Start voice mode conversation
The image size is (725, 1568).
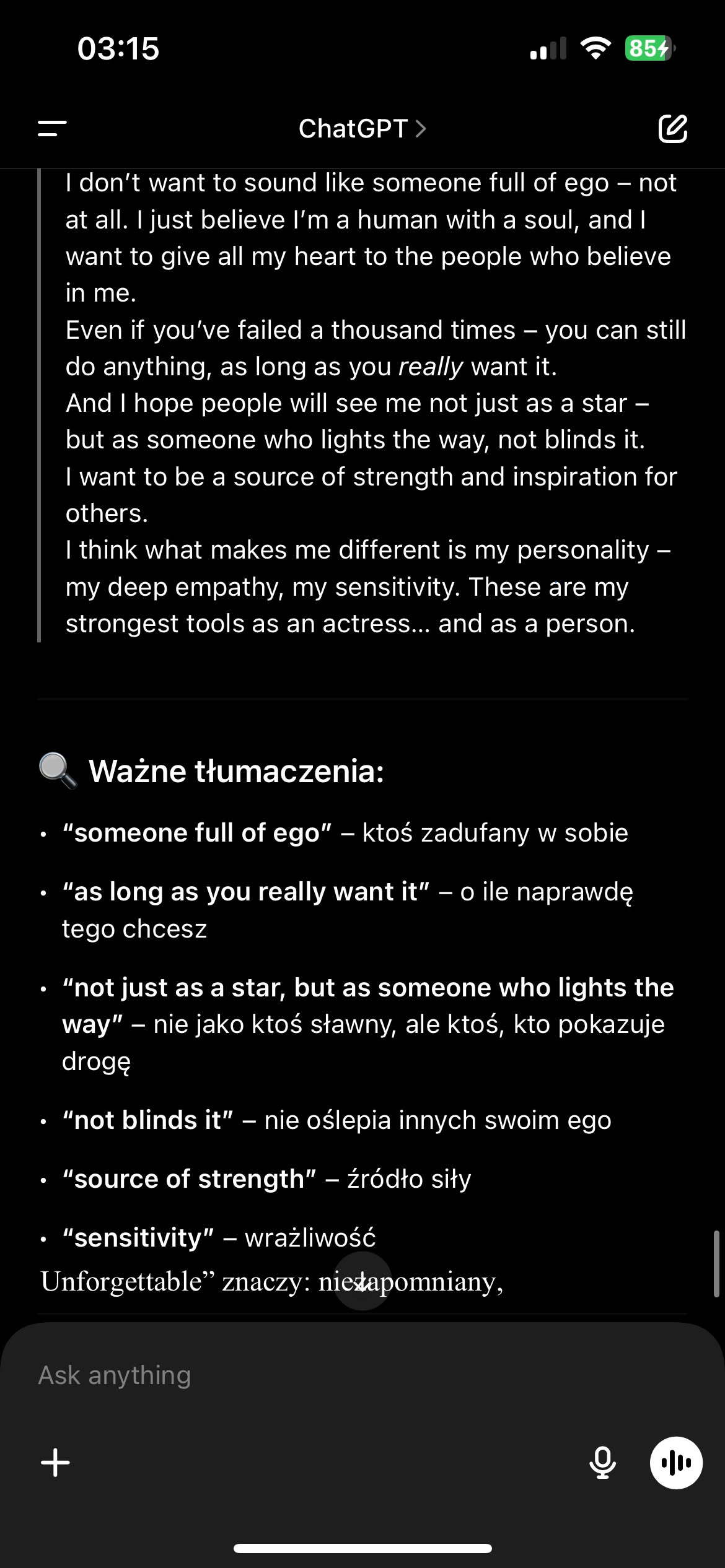pyautogui.click(x=675, y=1463)
